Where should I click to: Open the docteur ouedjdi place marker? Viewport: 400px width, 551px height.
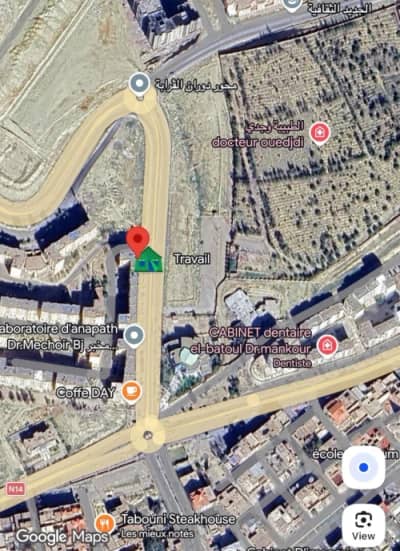click(320, 134)
